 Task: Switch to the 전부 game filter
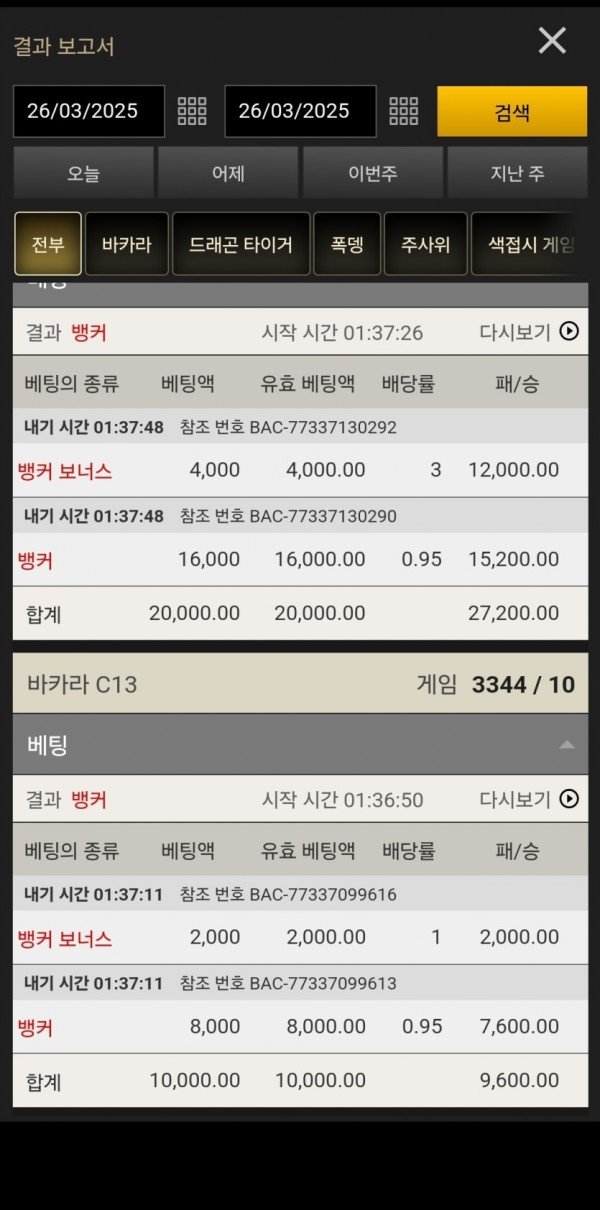click(x=48, y=244)
